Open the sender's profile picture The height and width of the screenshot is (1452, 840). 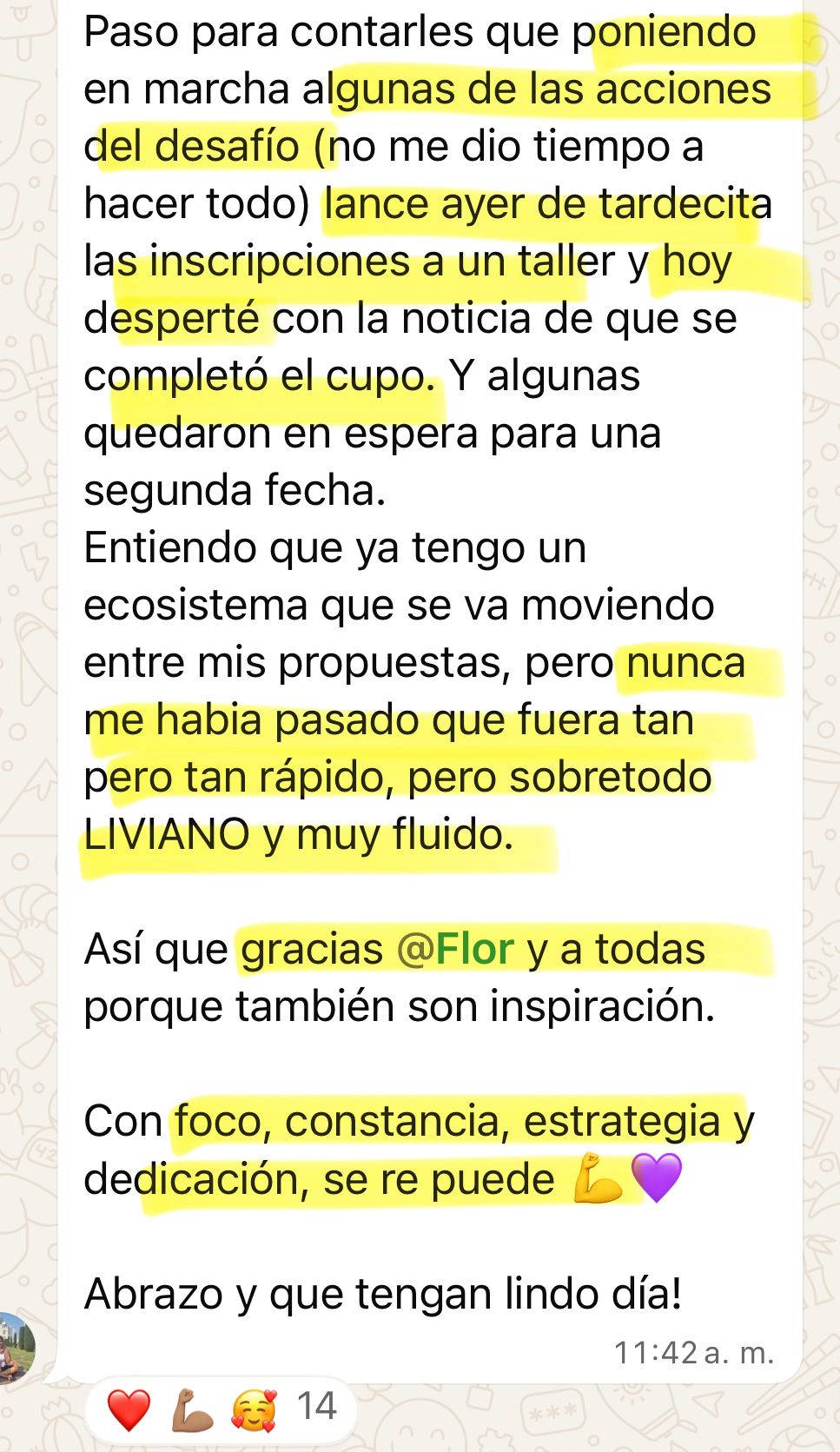tap(15, 1348)
